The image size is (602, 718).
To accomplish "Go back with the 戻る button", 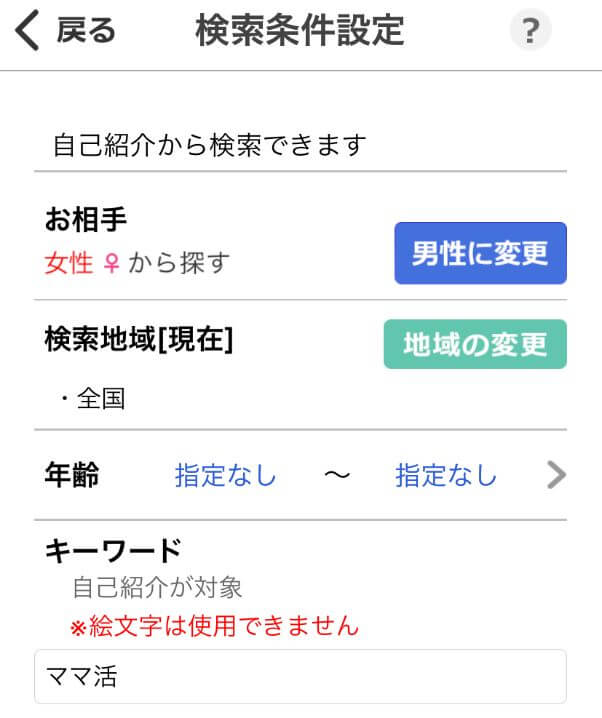I will click(66, 32).
